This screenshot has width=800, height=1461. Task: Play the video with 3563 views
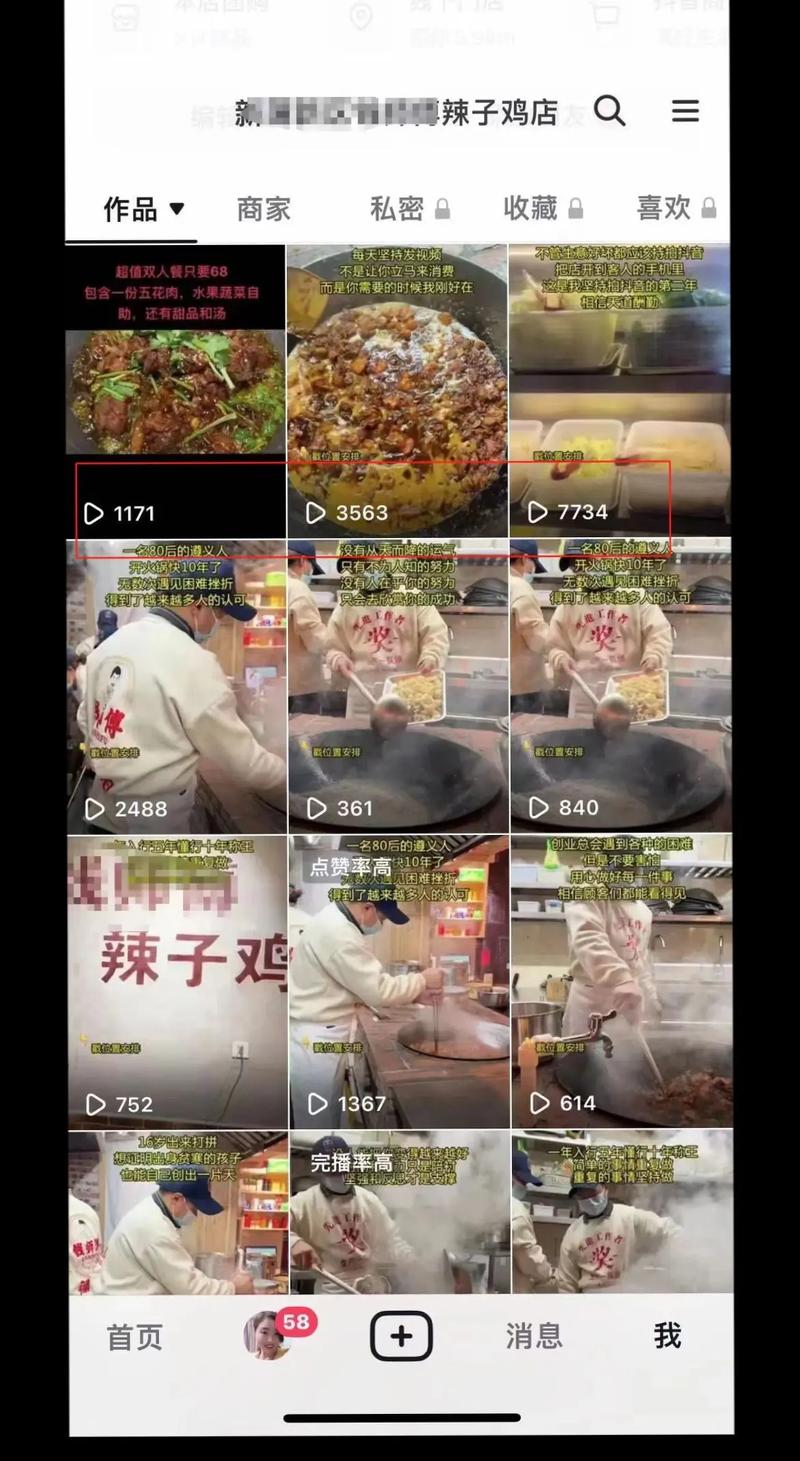click(397, 390)
